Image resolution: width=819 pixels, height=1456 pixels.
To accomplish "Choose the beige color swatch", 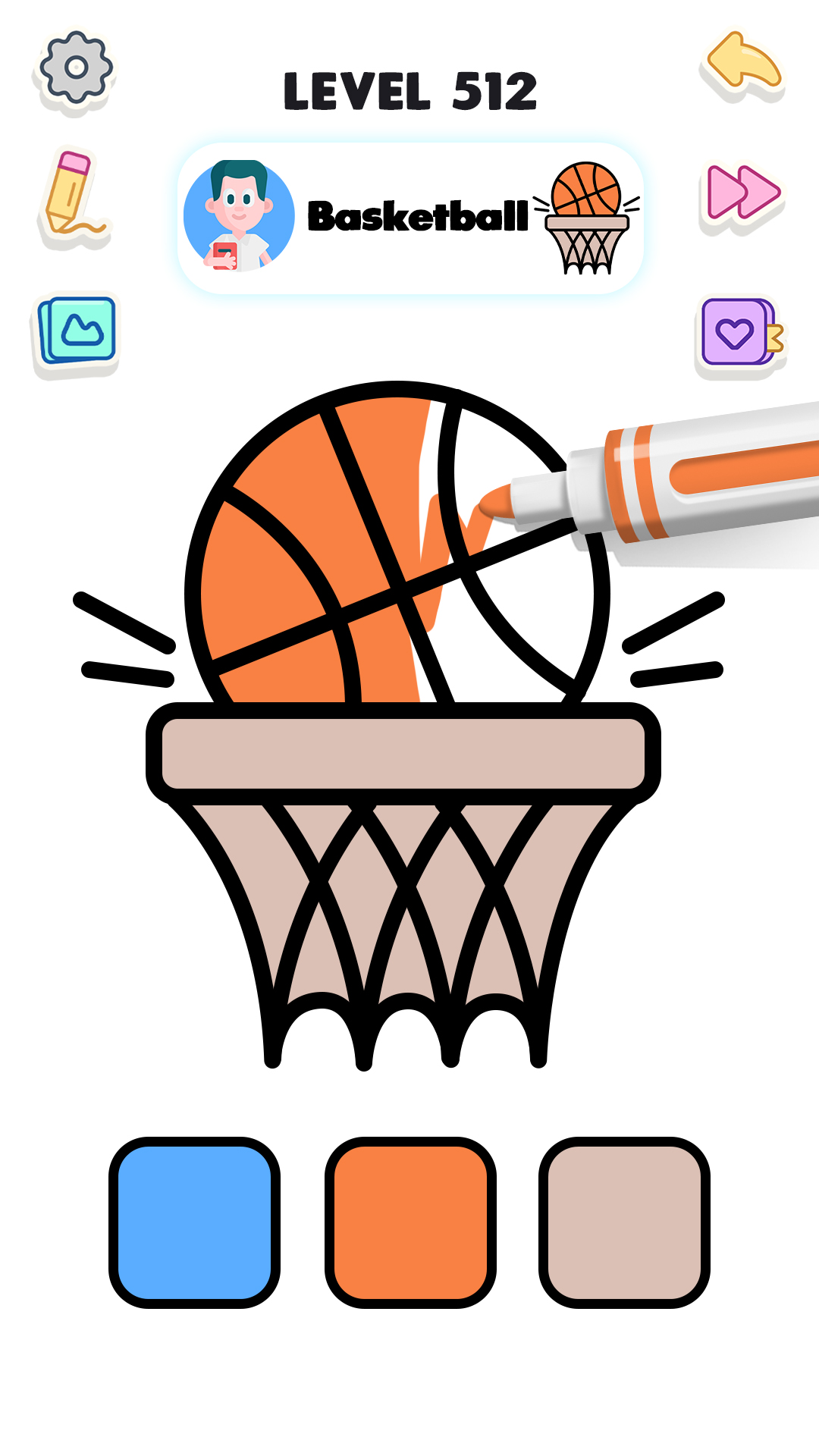I will tap(624, 1222).
